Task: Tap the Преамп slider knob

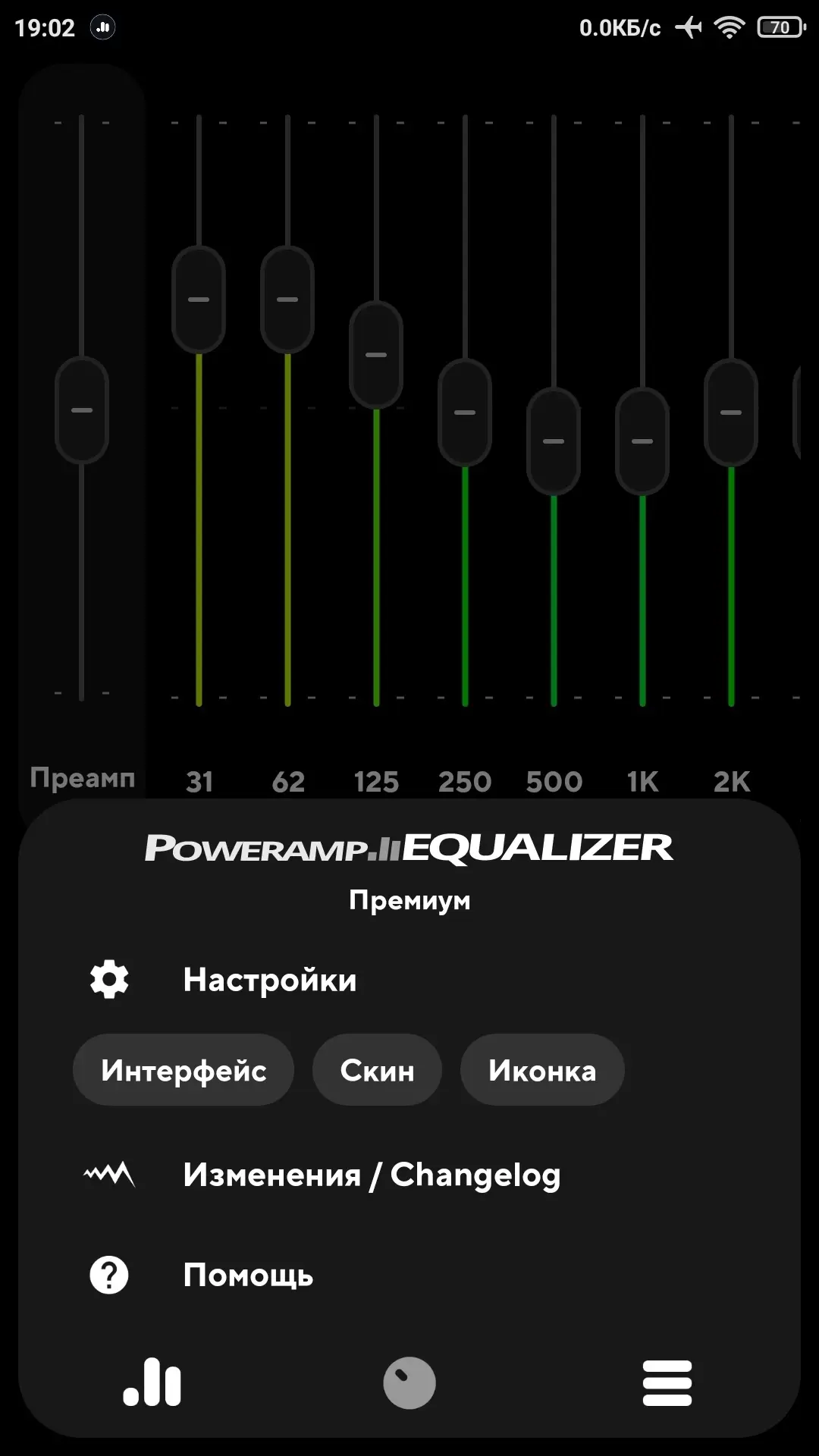Action: coord(82,410)
